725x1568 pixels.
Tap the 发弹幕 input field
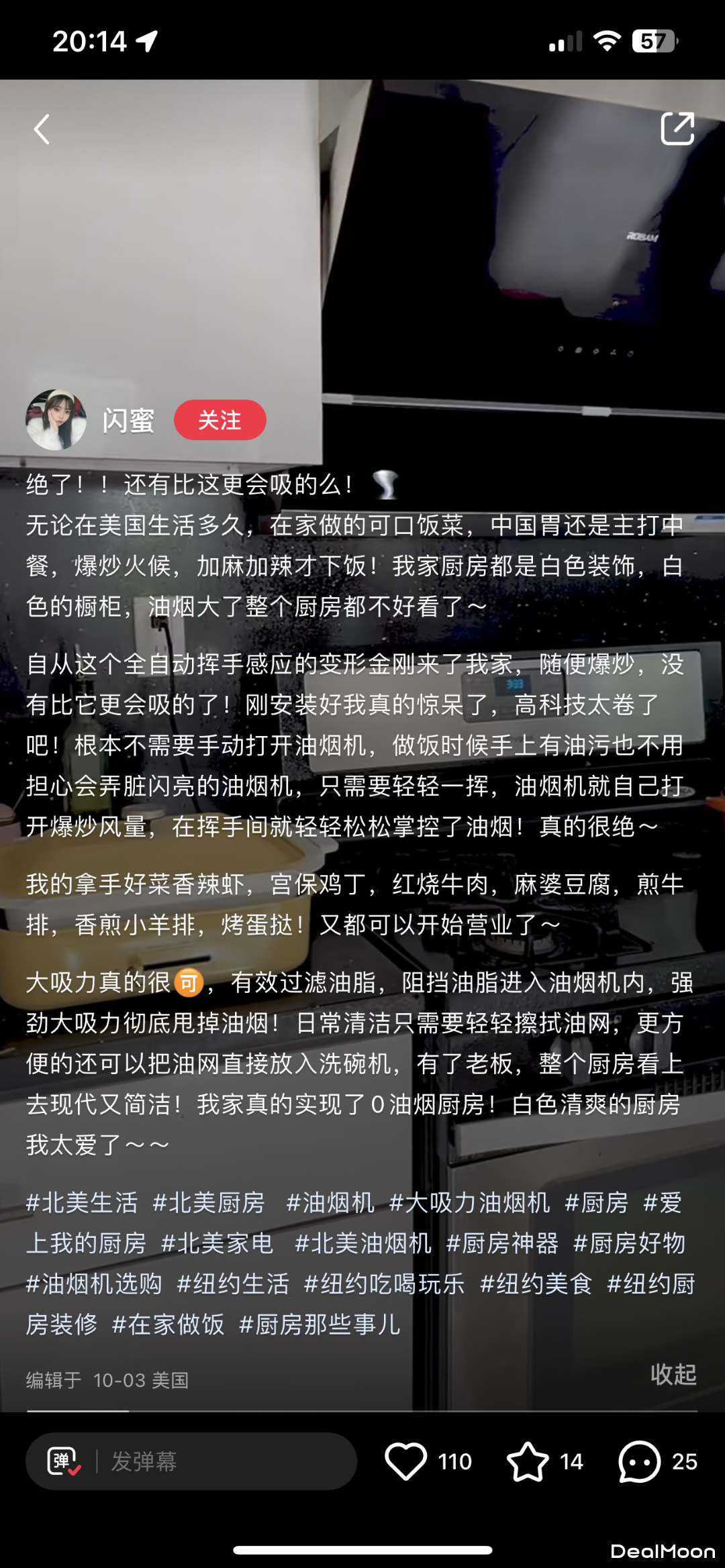click(x=222, y=1461)
